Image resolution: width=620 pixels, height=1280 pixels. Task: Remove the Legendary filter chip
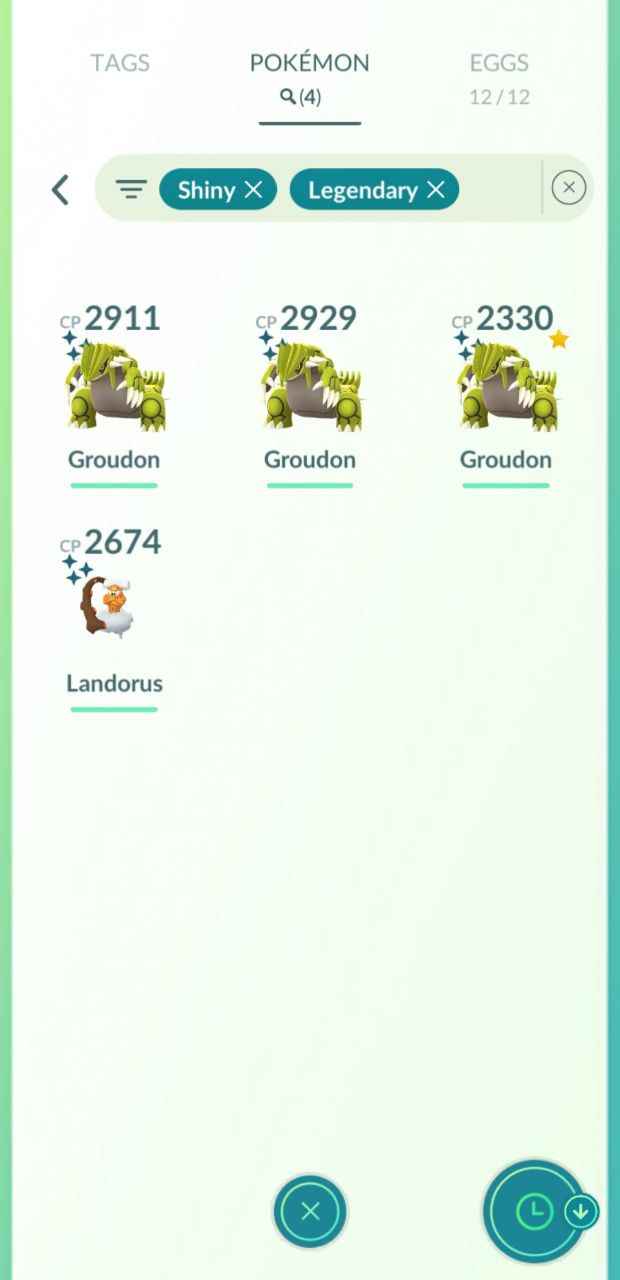click(x=435, y=189)
